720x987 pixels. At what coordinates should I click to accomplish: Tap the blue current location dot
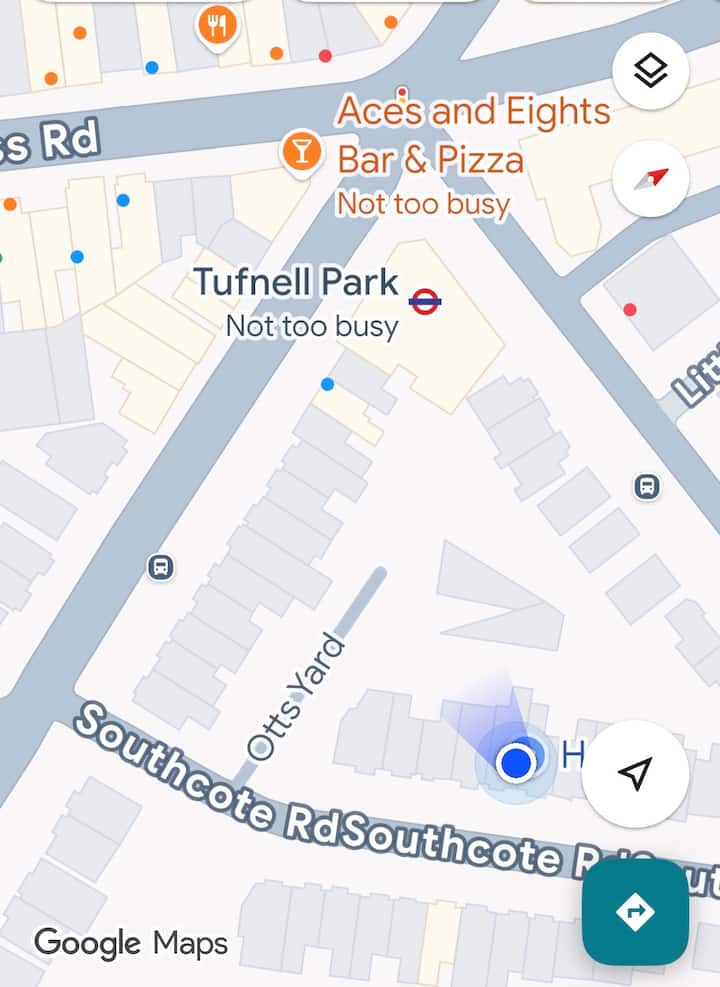point(515,762)
